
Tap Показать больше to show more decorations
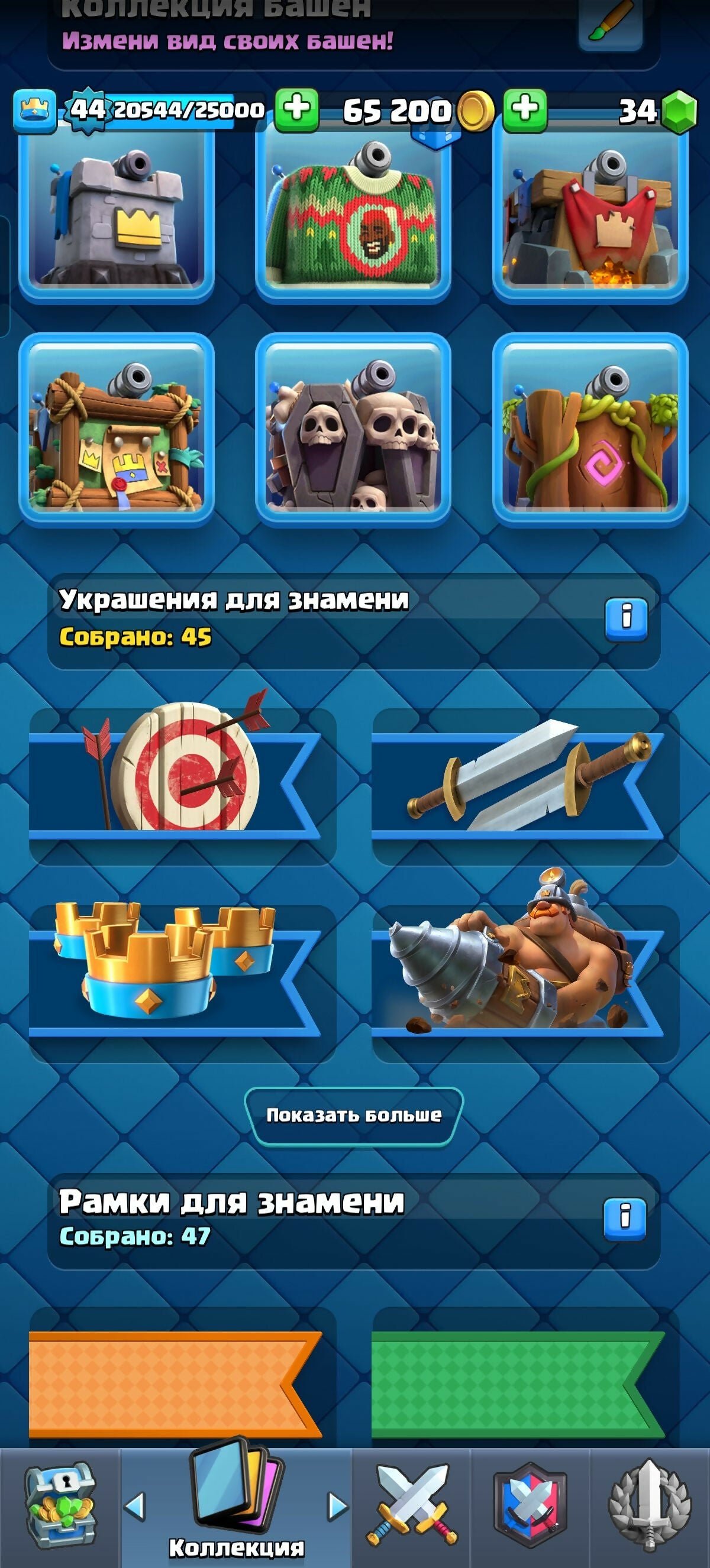click(353, 1115)
